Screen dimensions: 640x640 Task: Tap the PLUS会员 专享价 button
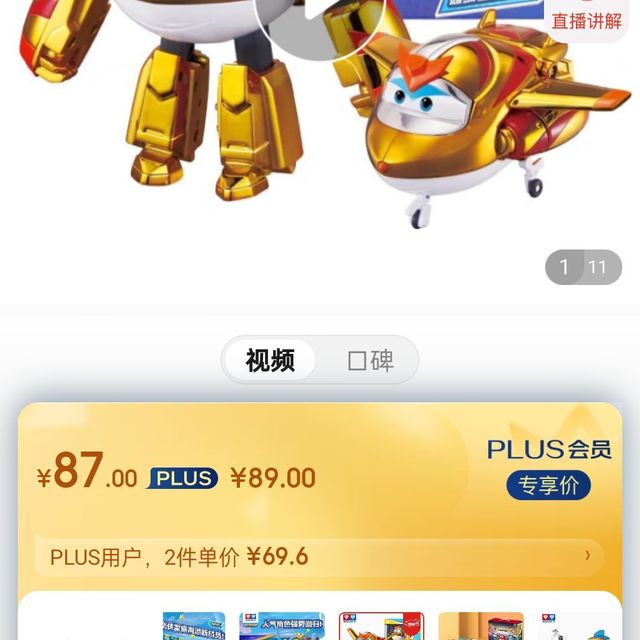pos(548,485)
